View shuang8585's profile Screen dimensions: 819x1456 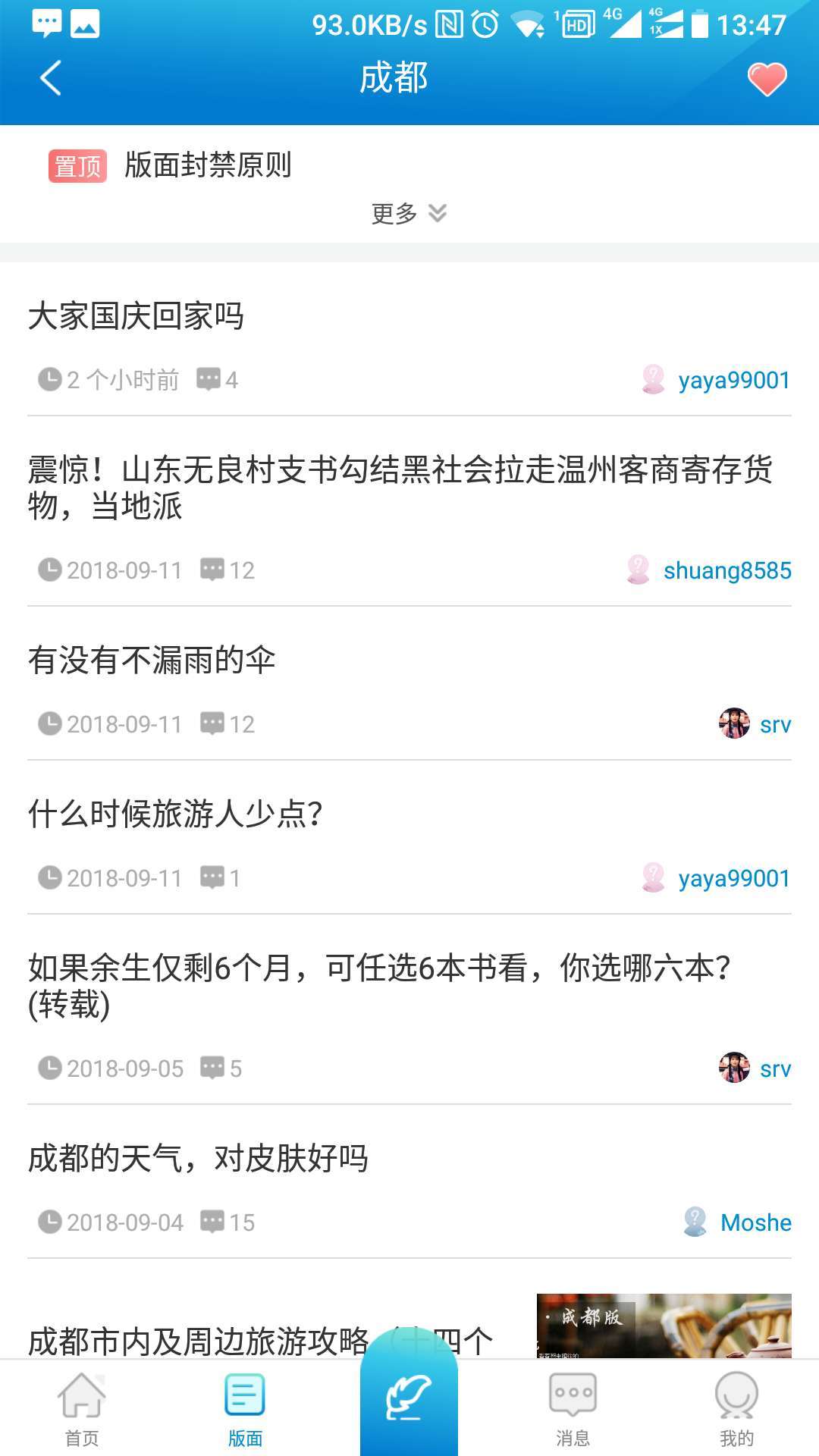click(726, 570)
